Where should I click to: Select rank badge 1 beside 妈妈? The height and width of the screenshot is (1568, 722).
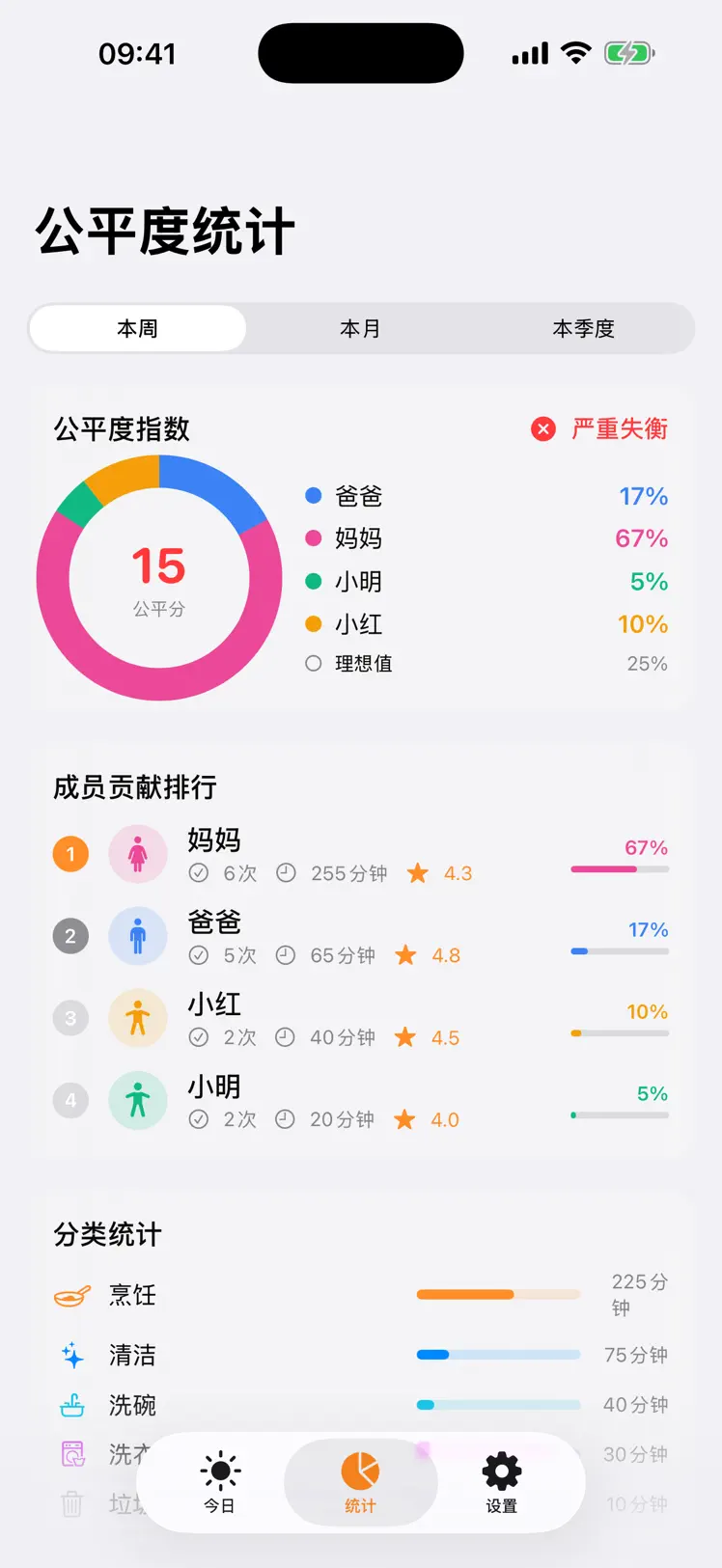pyautogui.click(x=69, y=854)
